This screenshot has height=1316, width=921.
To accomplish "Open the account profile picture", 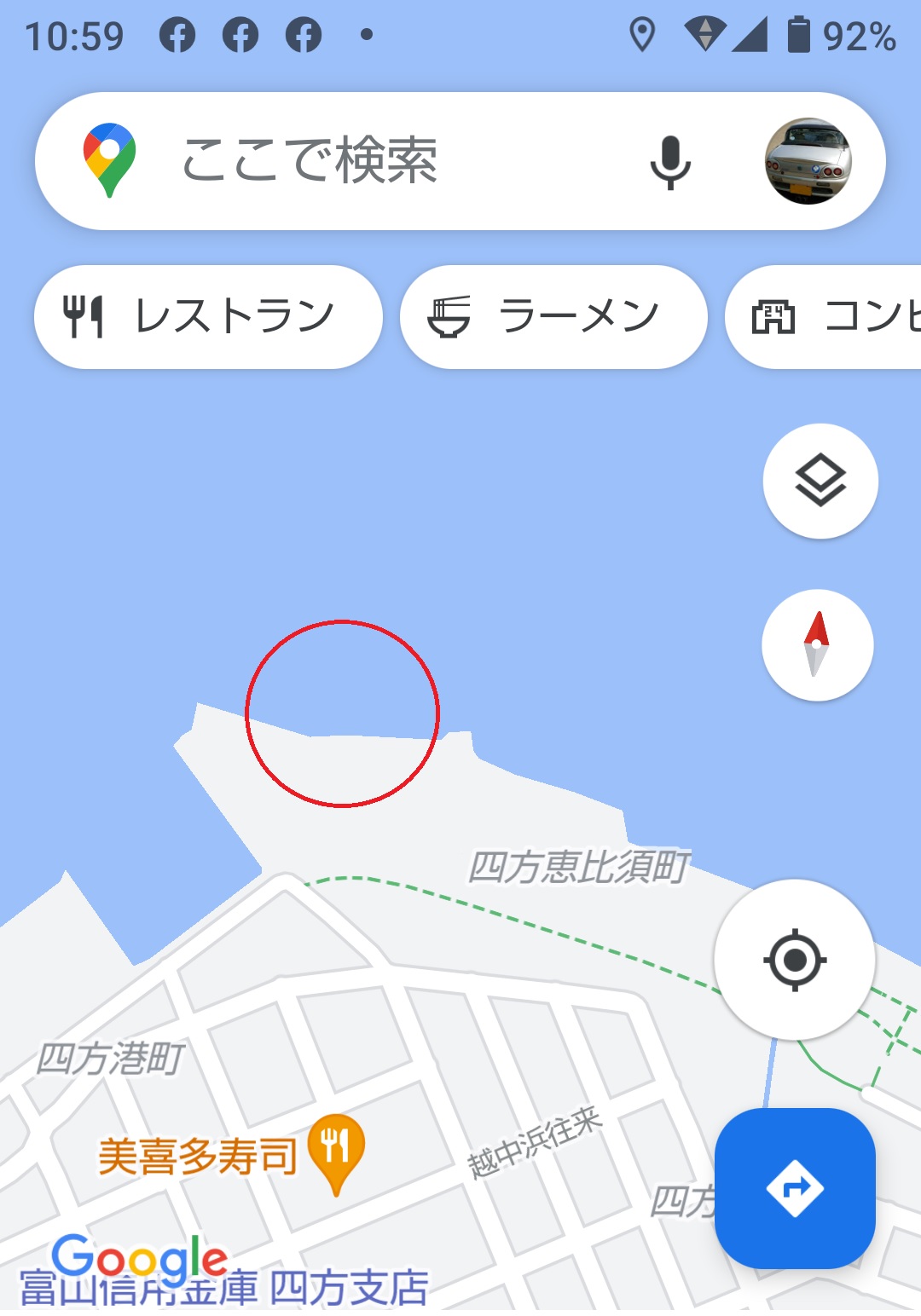I will (808, 161).
